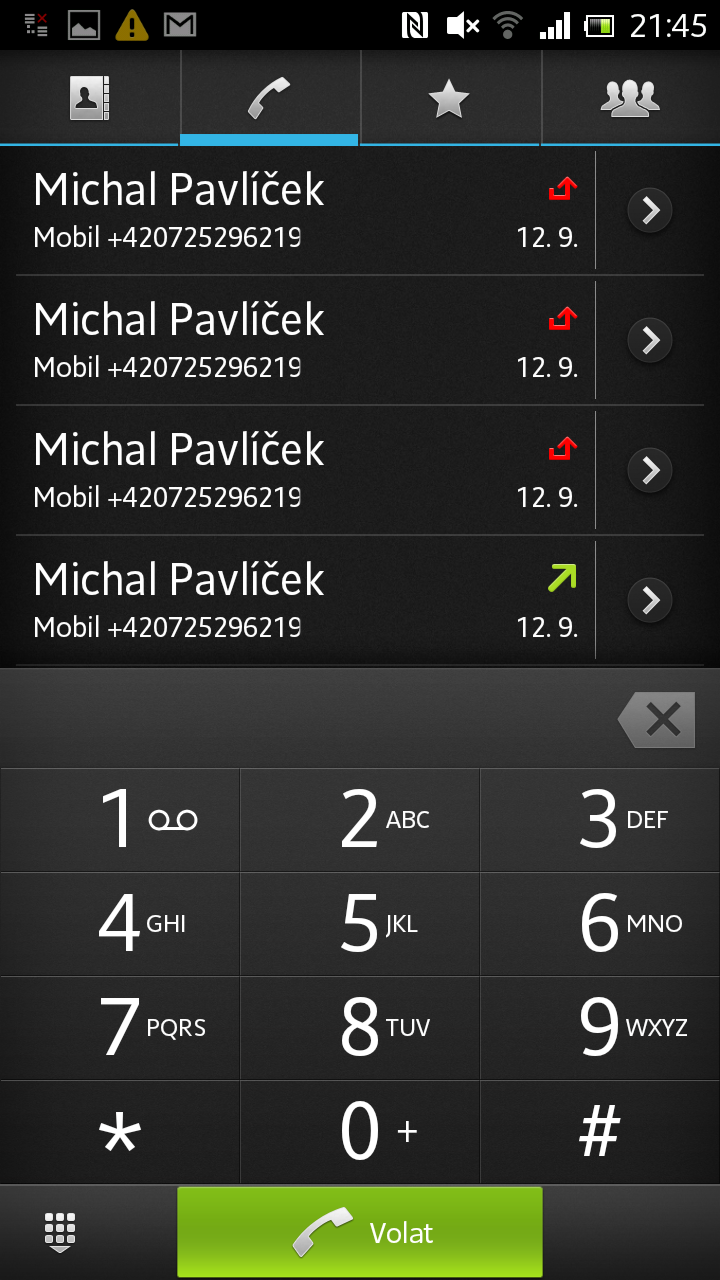Enter digit 4 GHI
720x1280 pixels.
pyautogui.click(x=120, y=924)
